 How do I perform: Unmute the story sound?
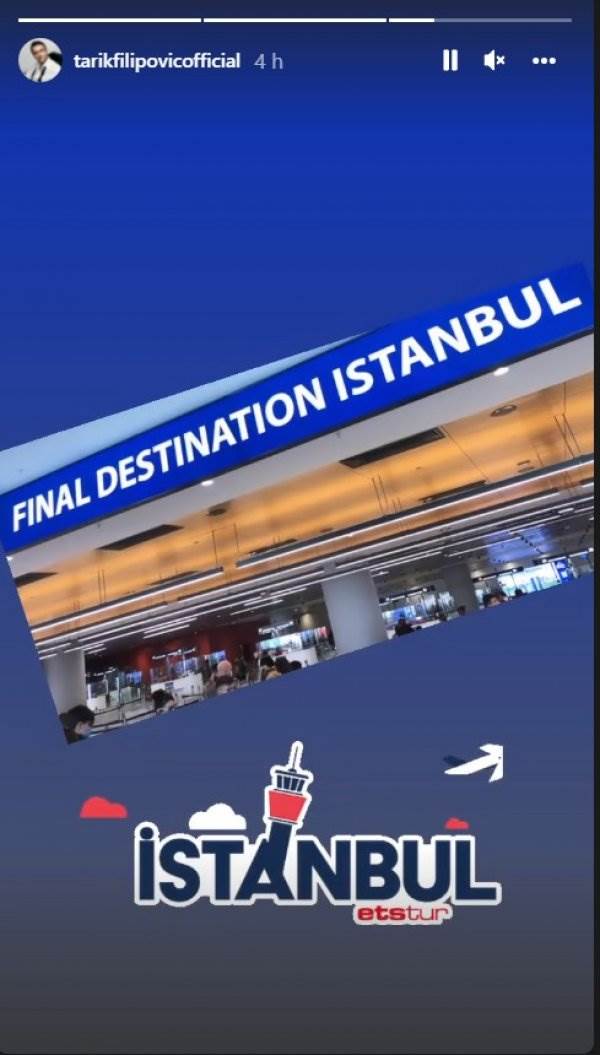pos(494,61)
